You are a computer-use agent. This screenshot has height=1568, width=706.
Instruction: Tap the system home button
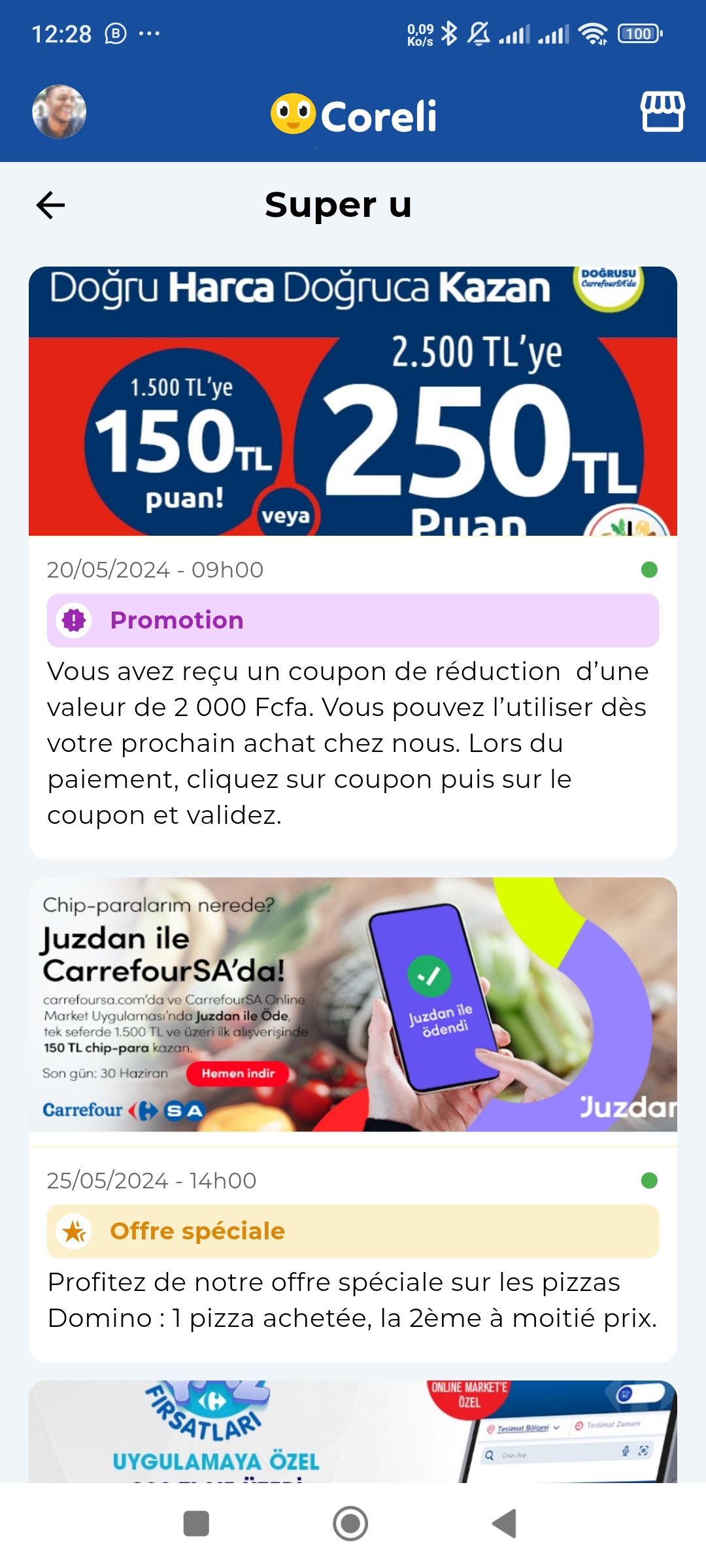[351, 1524]
